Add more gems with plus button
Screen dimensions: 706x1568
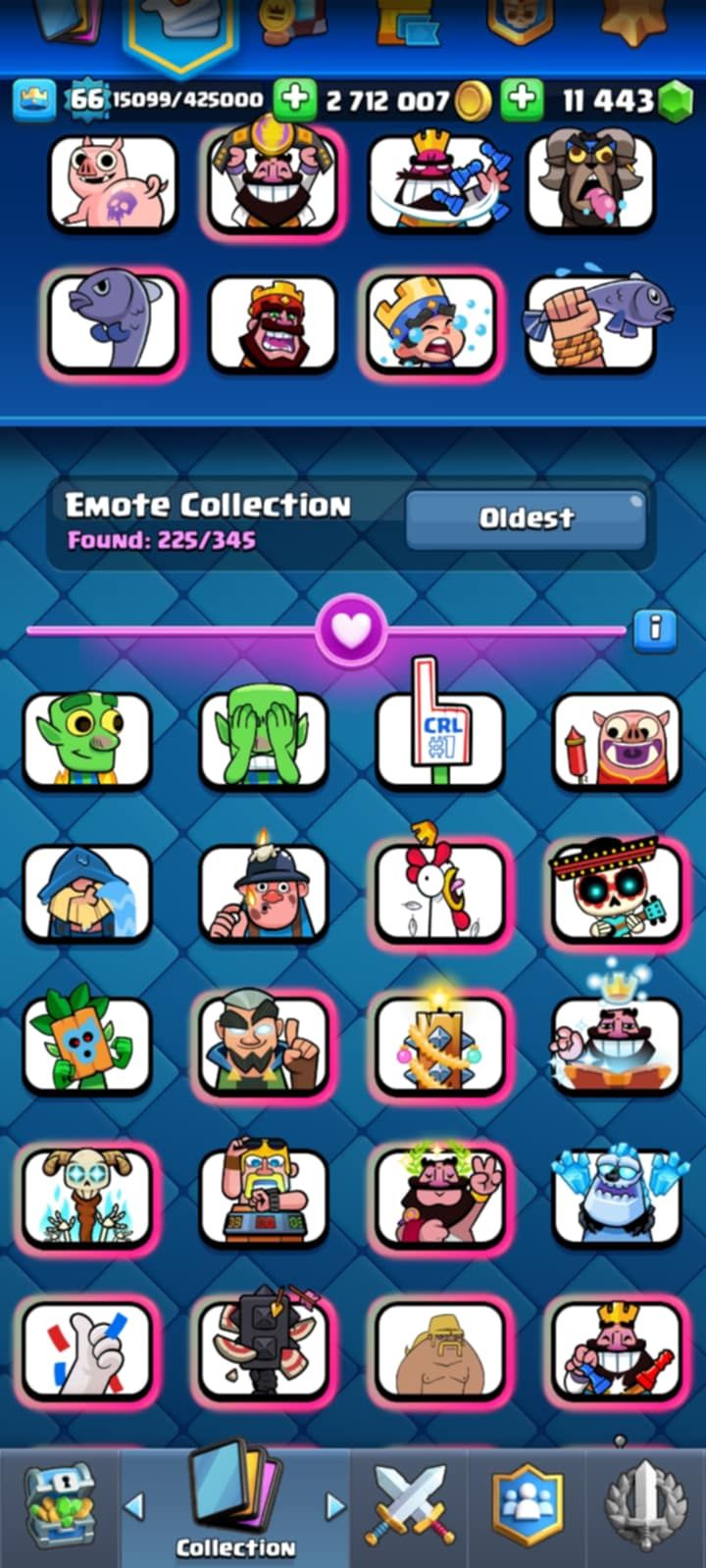coord(523,99)
